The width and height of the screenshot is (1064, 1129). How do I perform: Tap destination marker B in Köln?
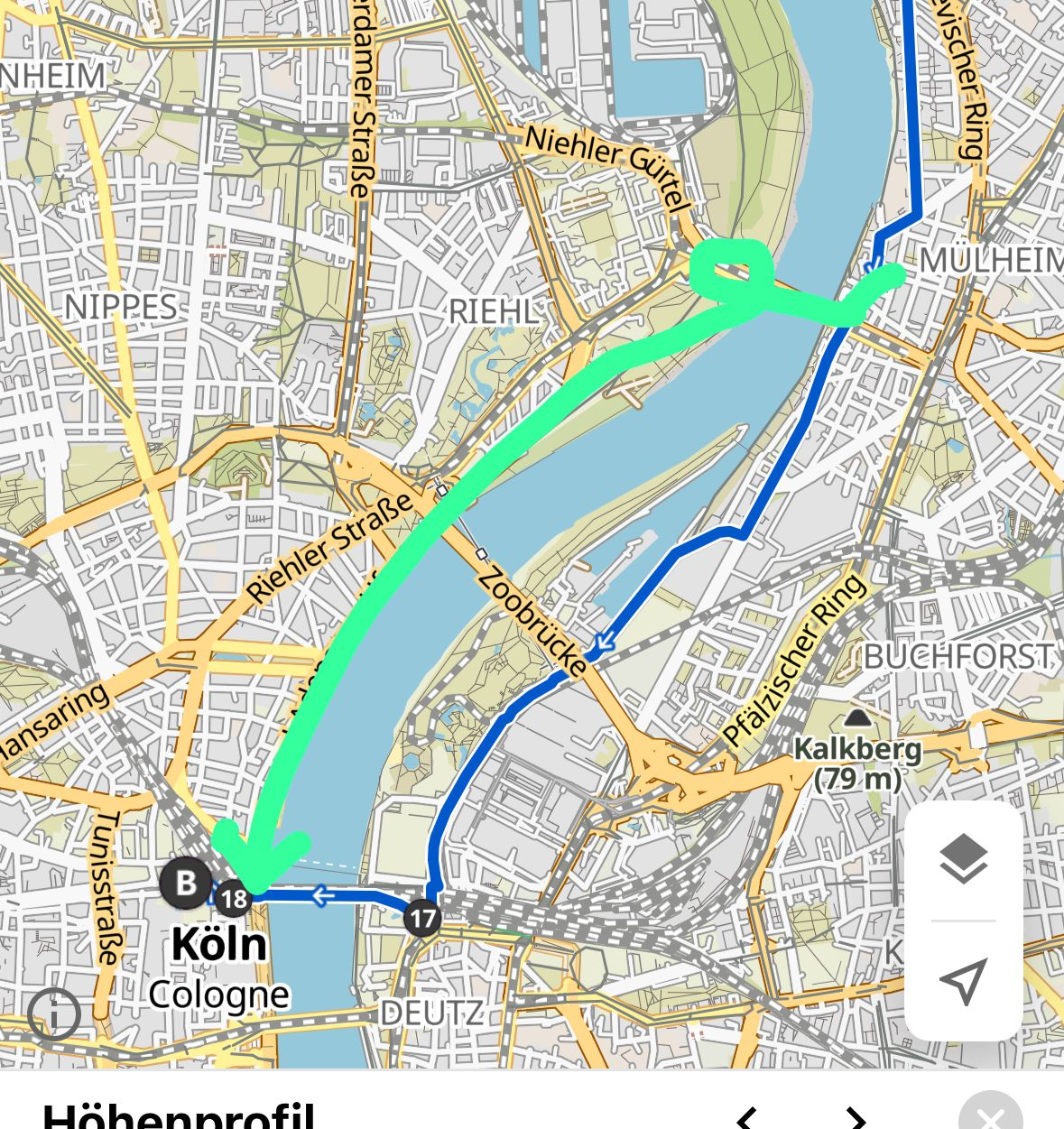186,882
